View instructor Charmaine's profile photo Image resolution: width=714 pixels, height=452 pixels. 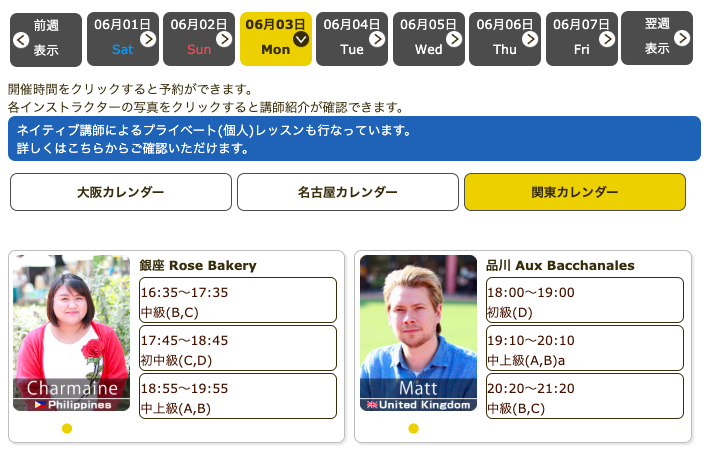coord(72,332)
